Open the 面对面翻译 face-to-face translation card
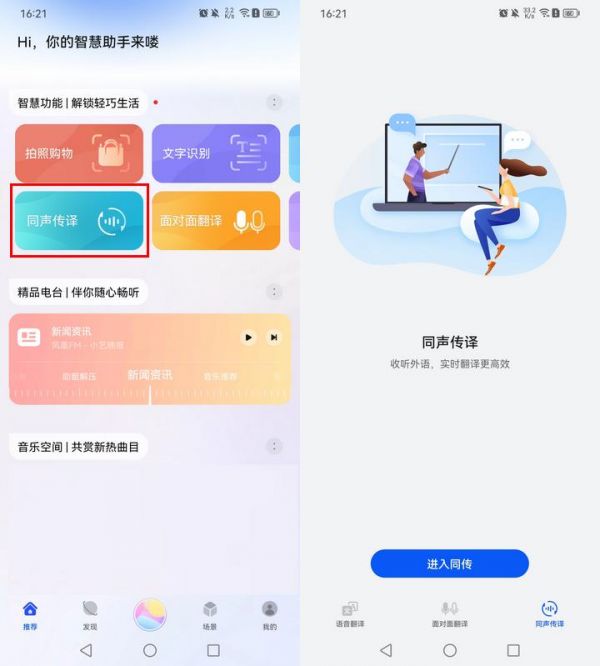 (215, 220)
